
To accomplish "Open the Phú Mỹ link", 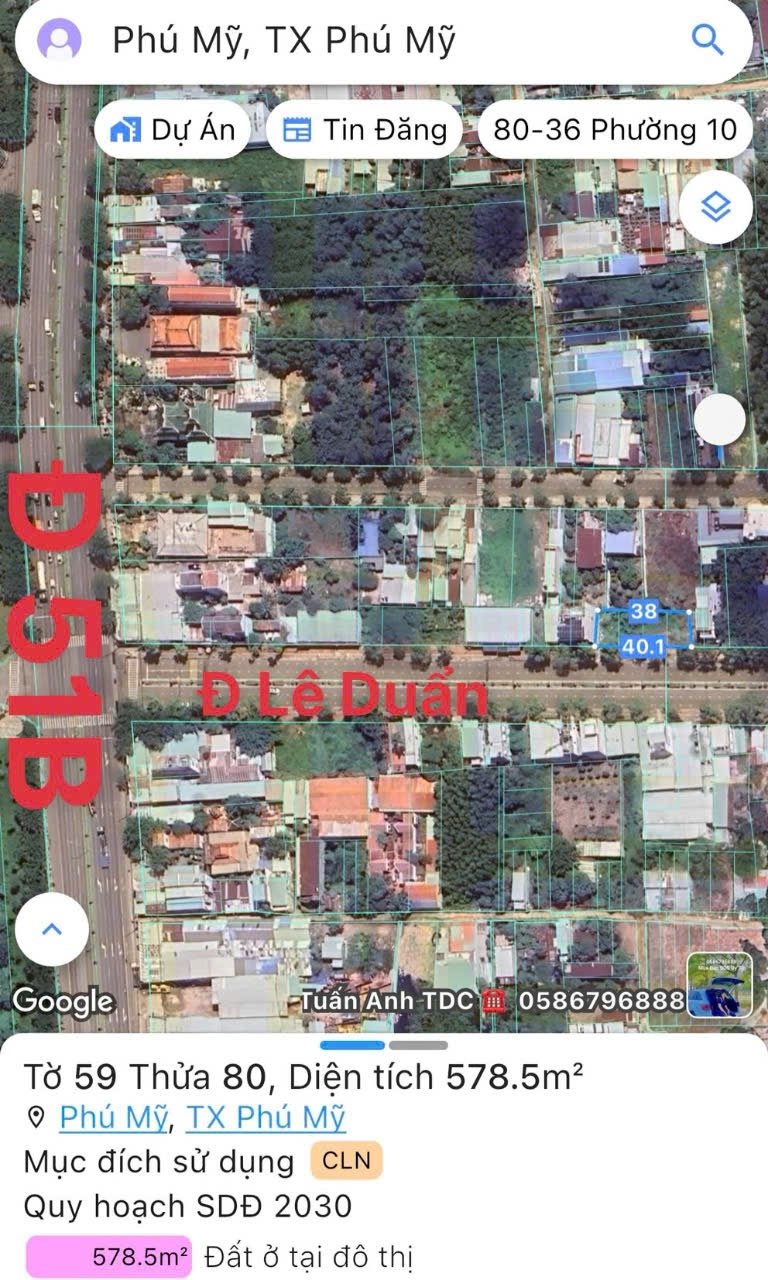I will click(113, 1117).
